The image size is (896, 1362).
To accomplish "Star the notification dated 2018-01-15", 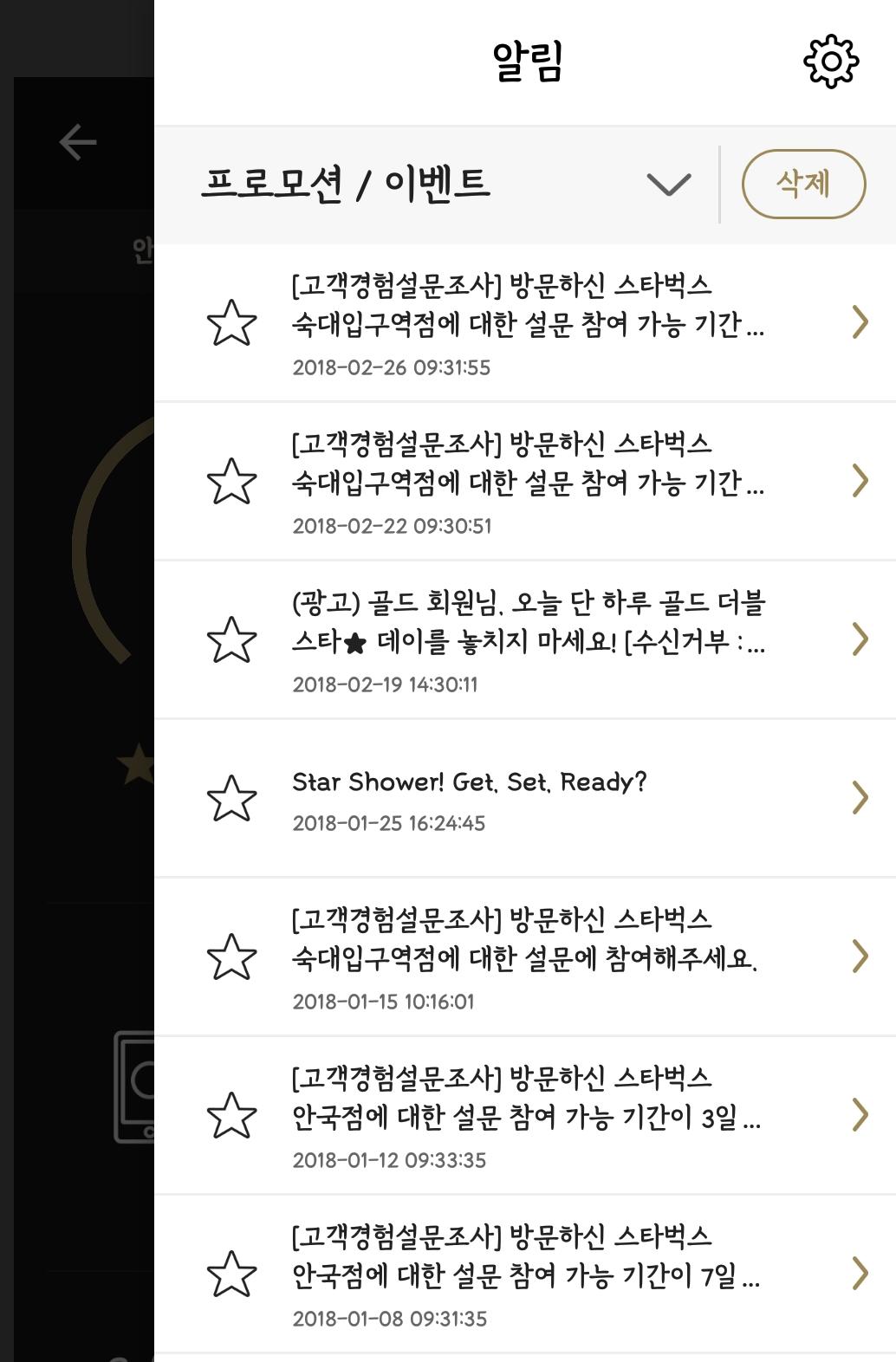I will point(231,957).
